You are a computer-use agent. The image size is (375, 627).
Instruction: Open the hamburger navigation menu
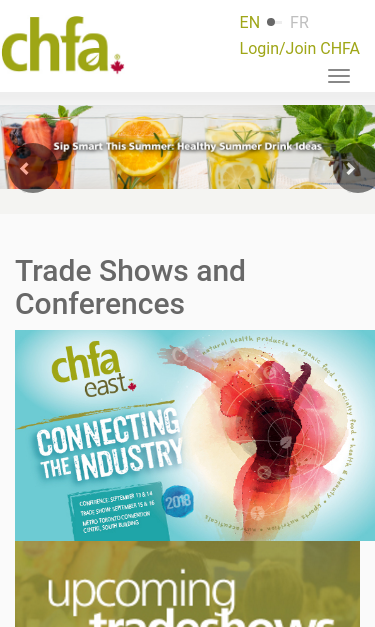tap(339, 76)
